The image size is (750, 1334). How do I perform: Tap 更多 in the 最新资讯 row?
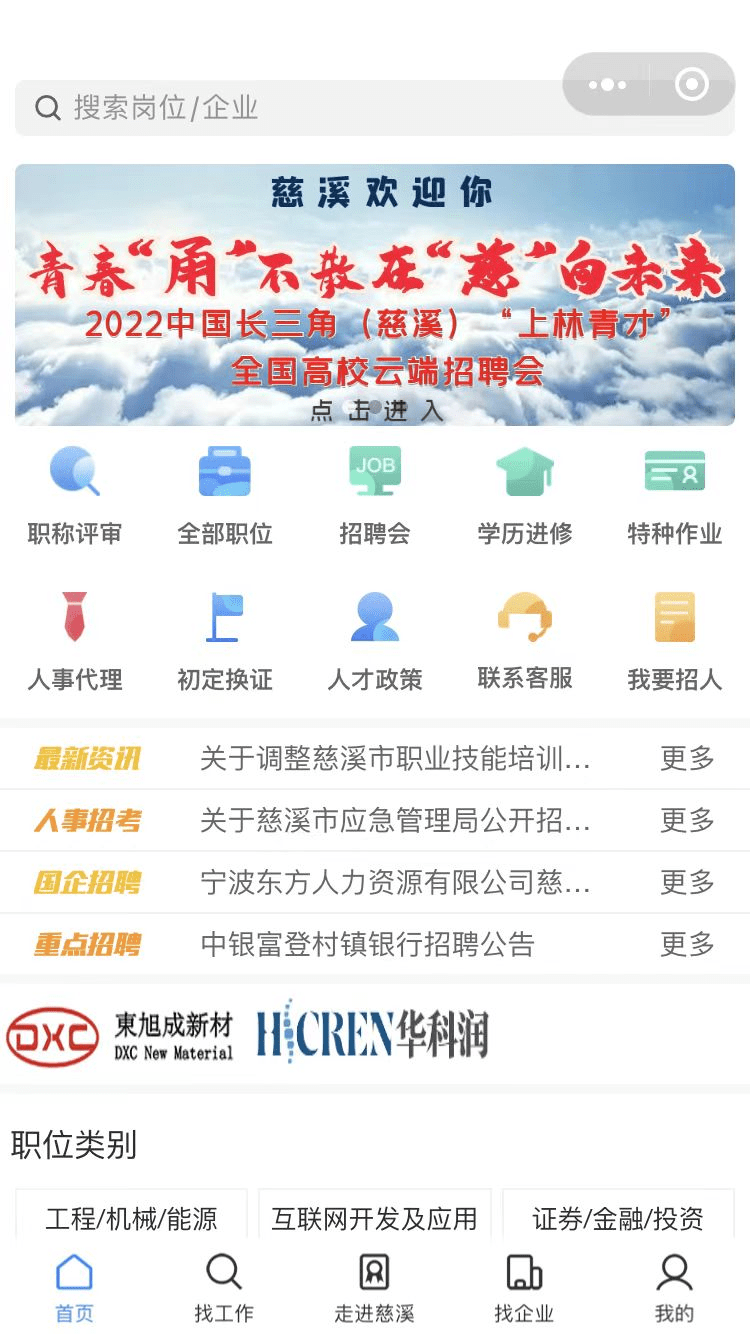coord(687,759)
